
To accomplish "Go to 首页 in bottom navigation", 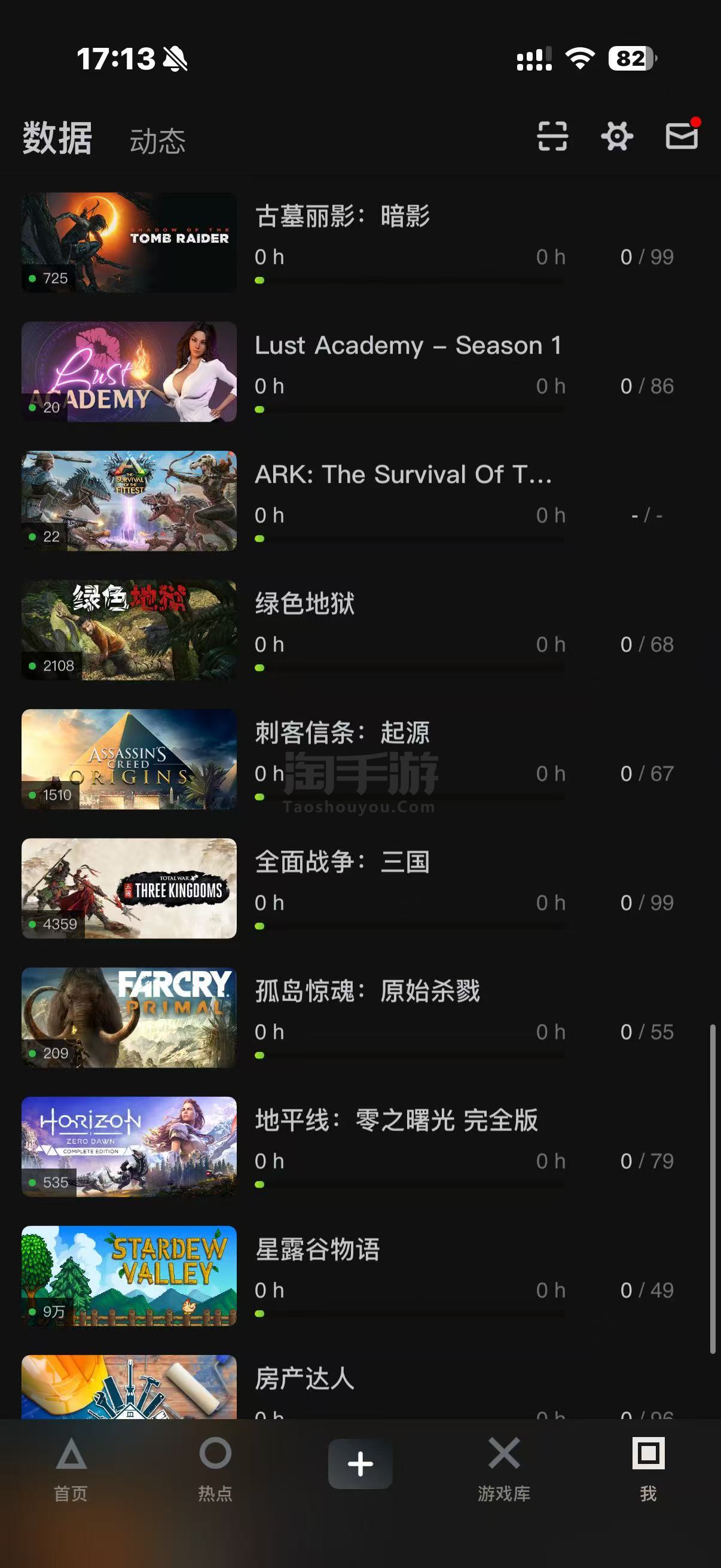I will [x=71, y=1468].
